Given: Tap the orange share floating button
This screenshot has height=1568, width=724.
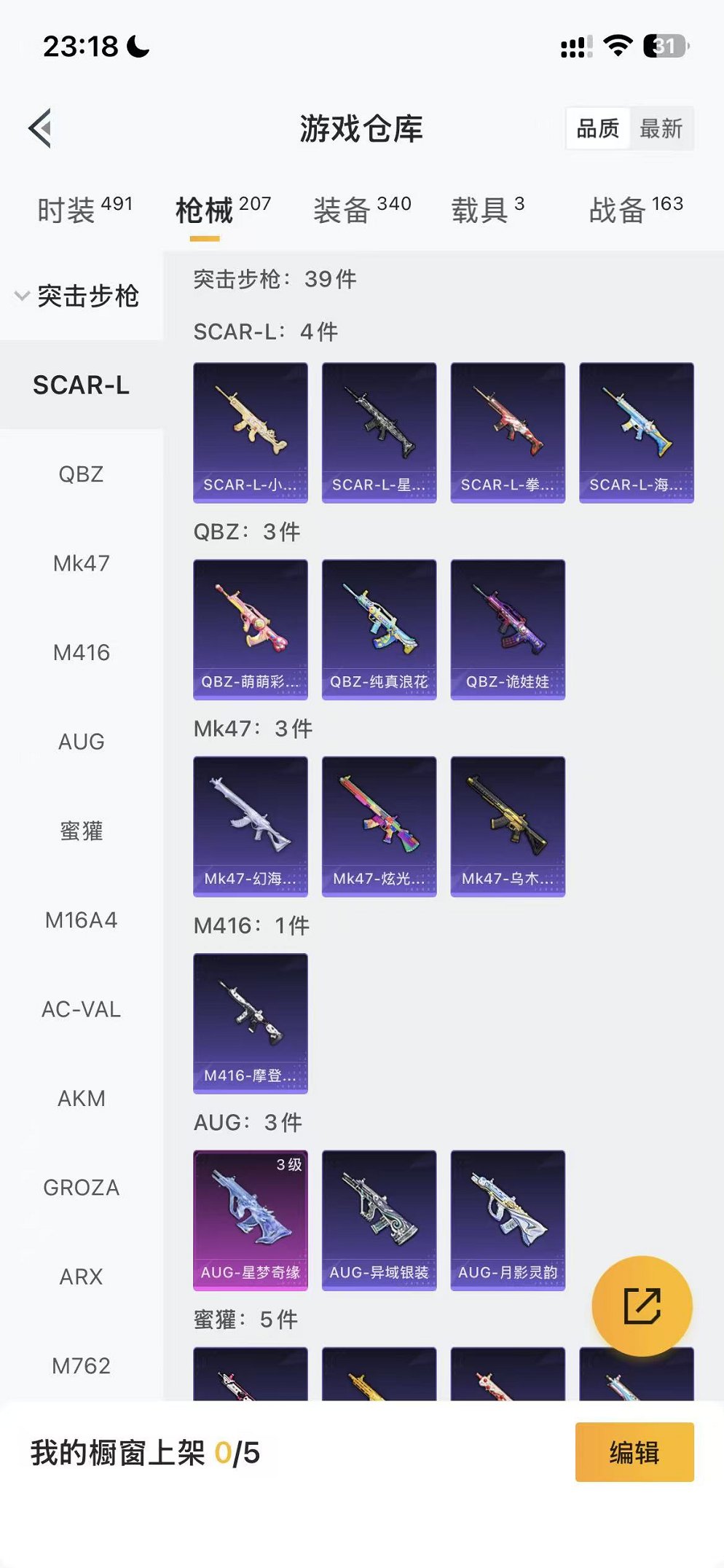Looking at the screenshot, I should point(642,1306).
